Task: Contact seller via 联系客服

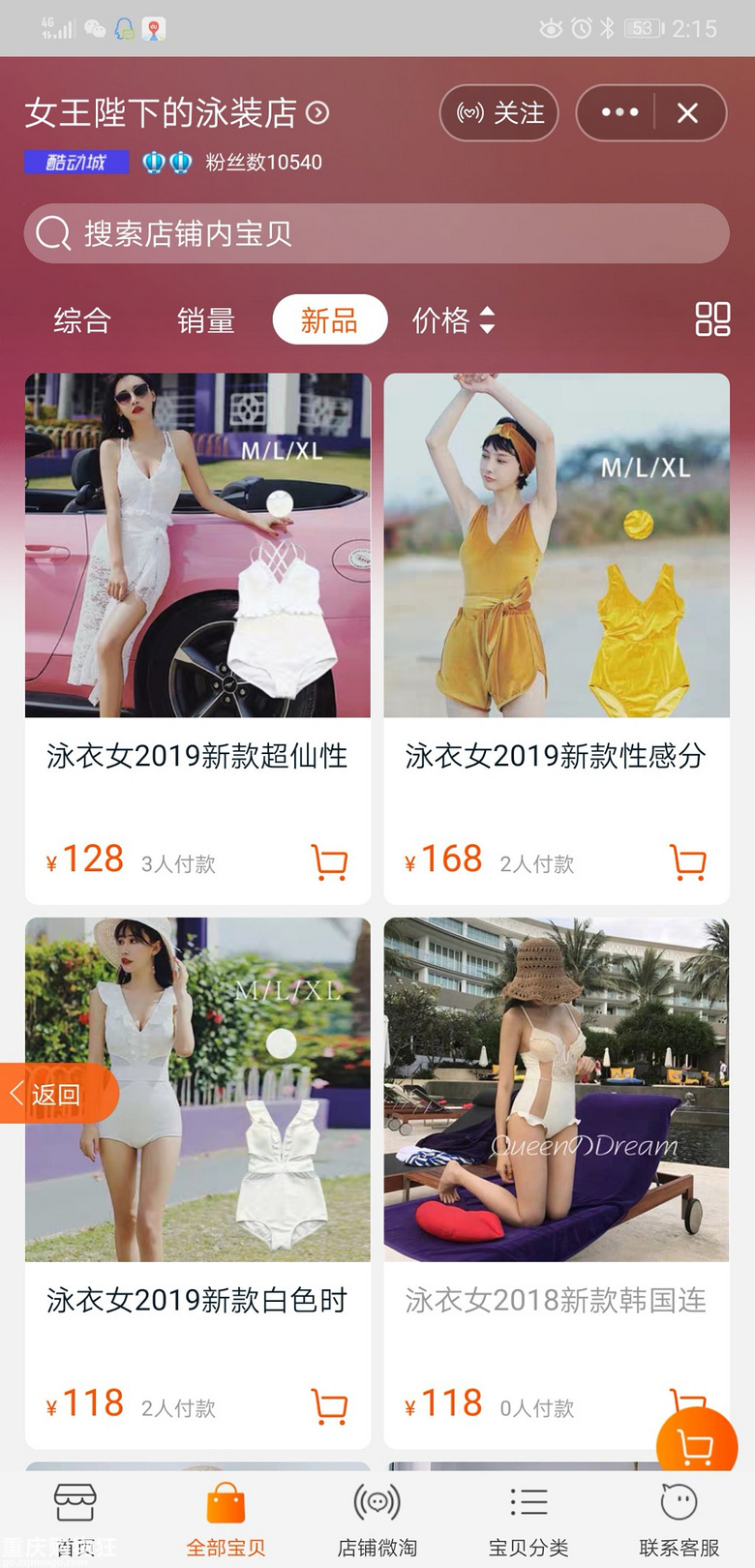Action: click(x=679, y=1520)
